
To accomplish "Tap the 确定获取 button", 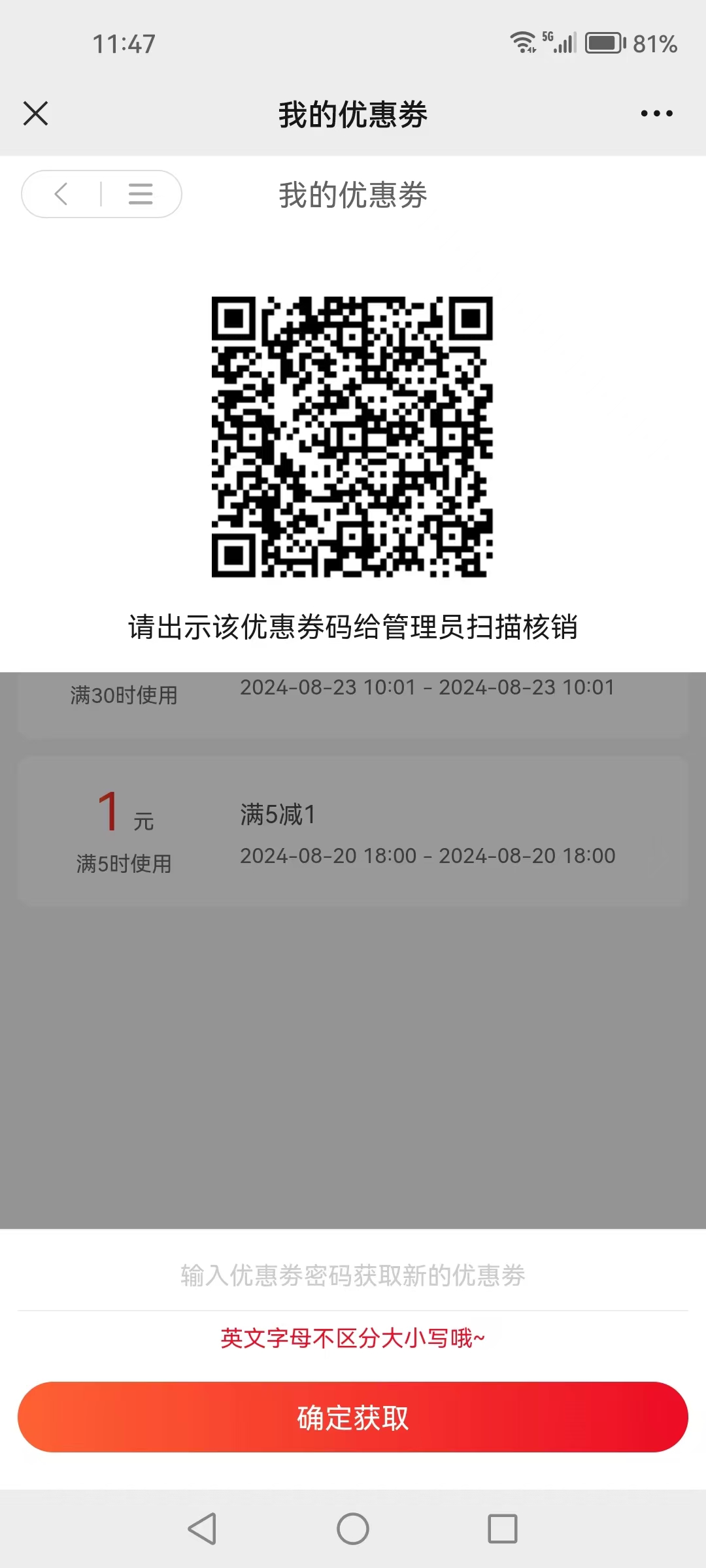I will pos(353,1417).
